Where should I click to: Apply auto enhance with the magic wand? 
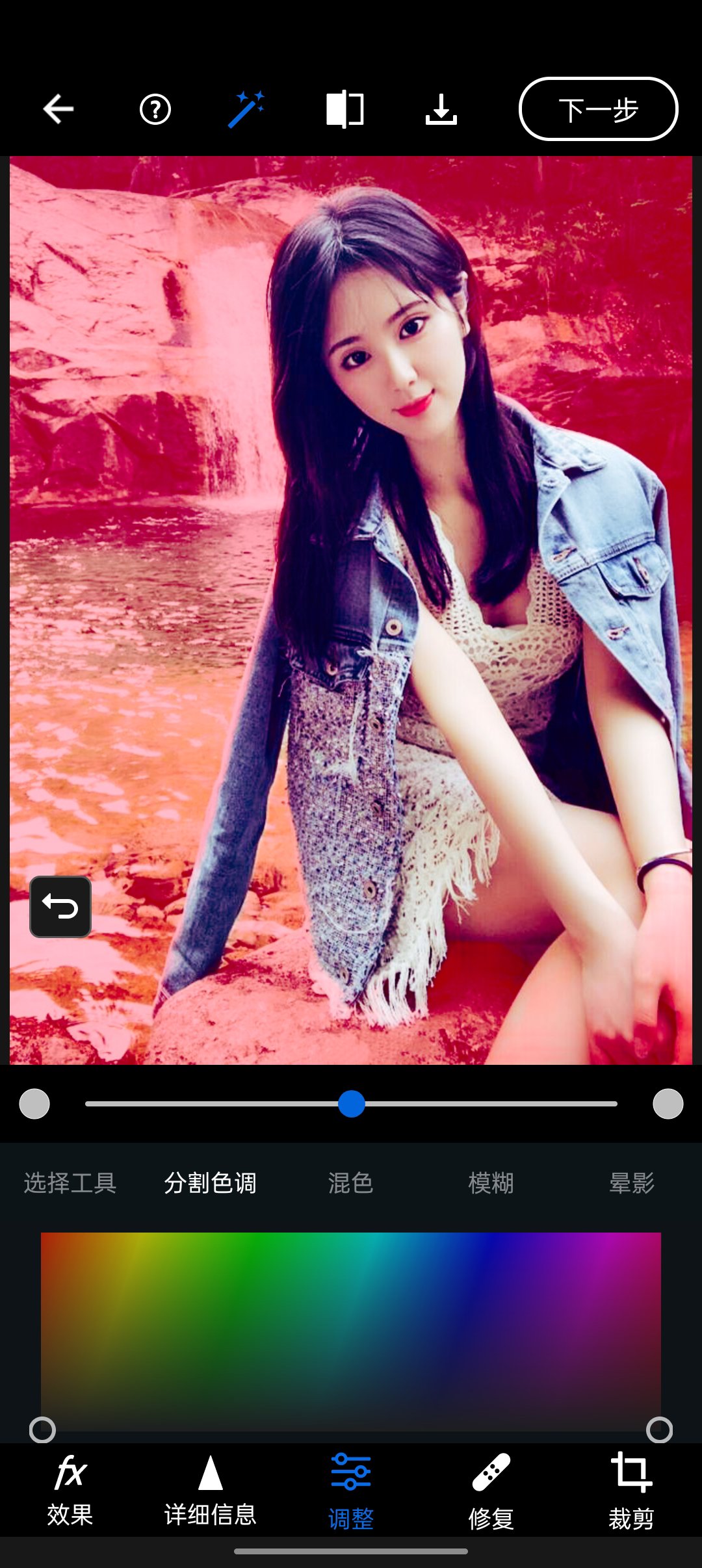[246, 109]
